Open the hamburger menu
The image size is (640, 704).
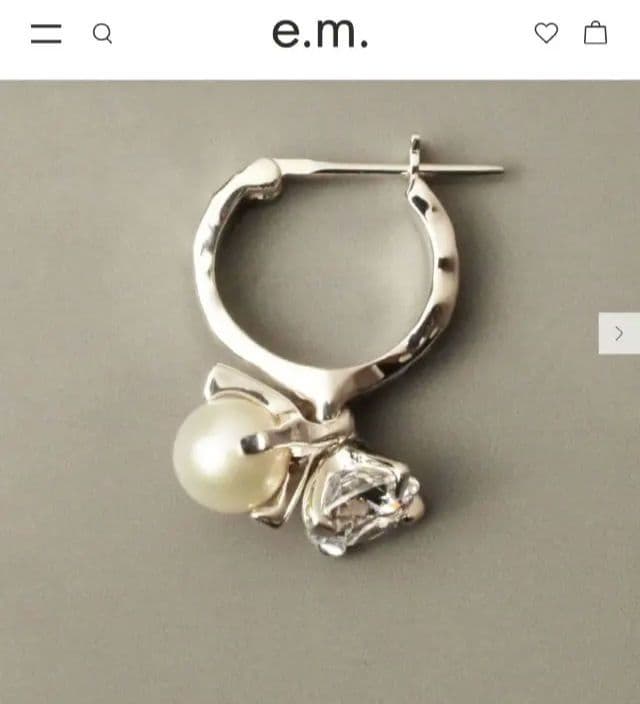coord(46,33)
